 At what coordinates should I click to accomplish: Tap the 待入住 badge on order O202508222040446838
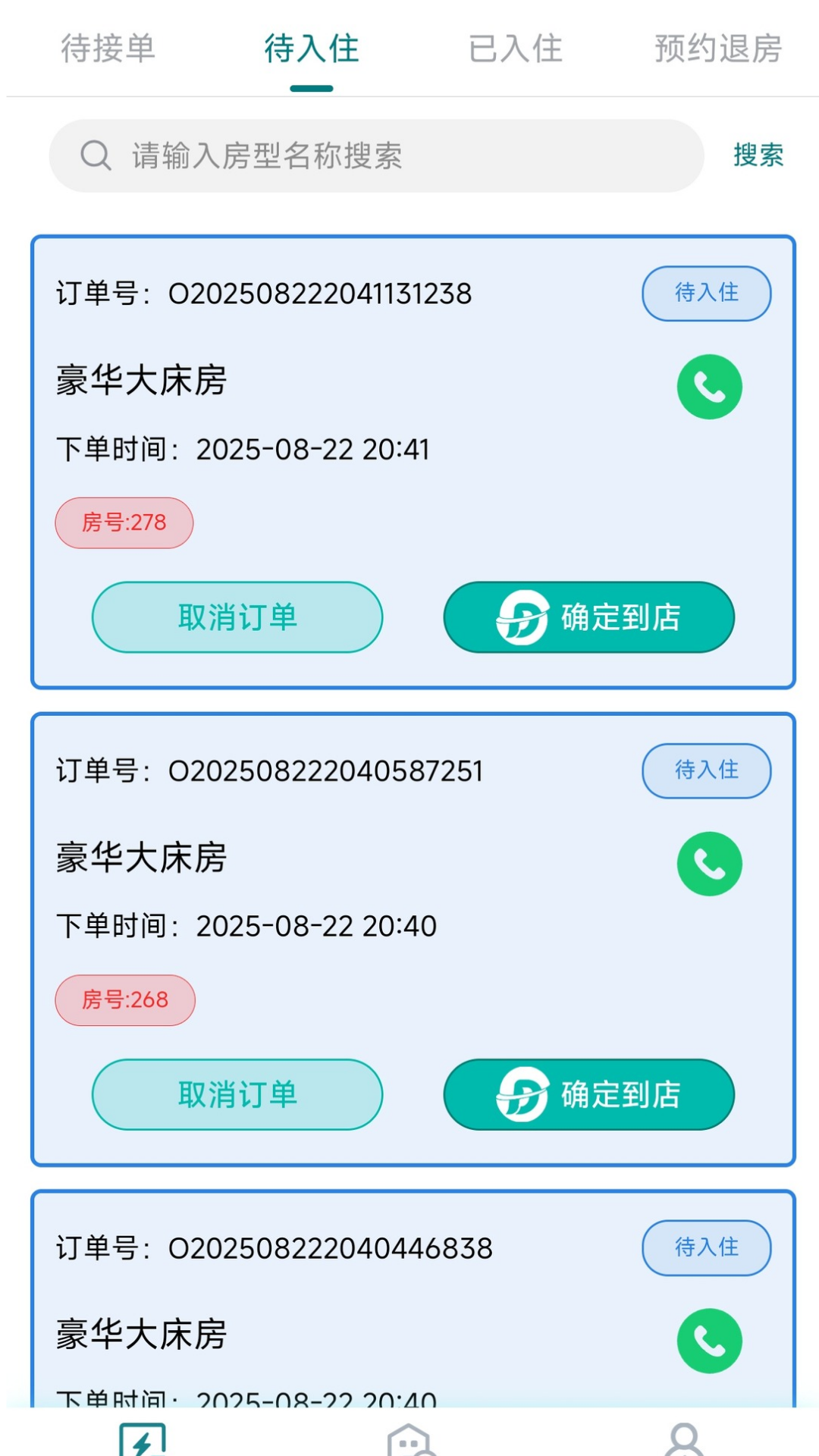click(706, 1248)
